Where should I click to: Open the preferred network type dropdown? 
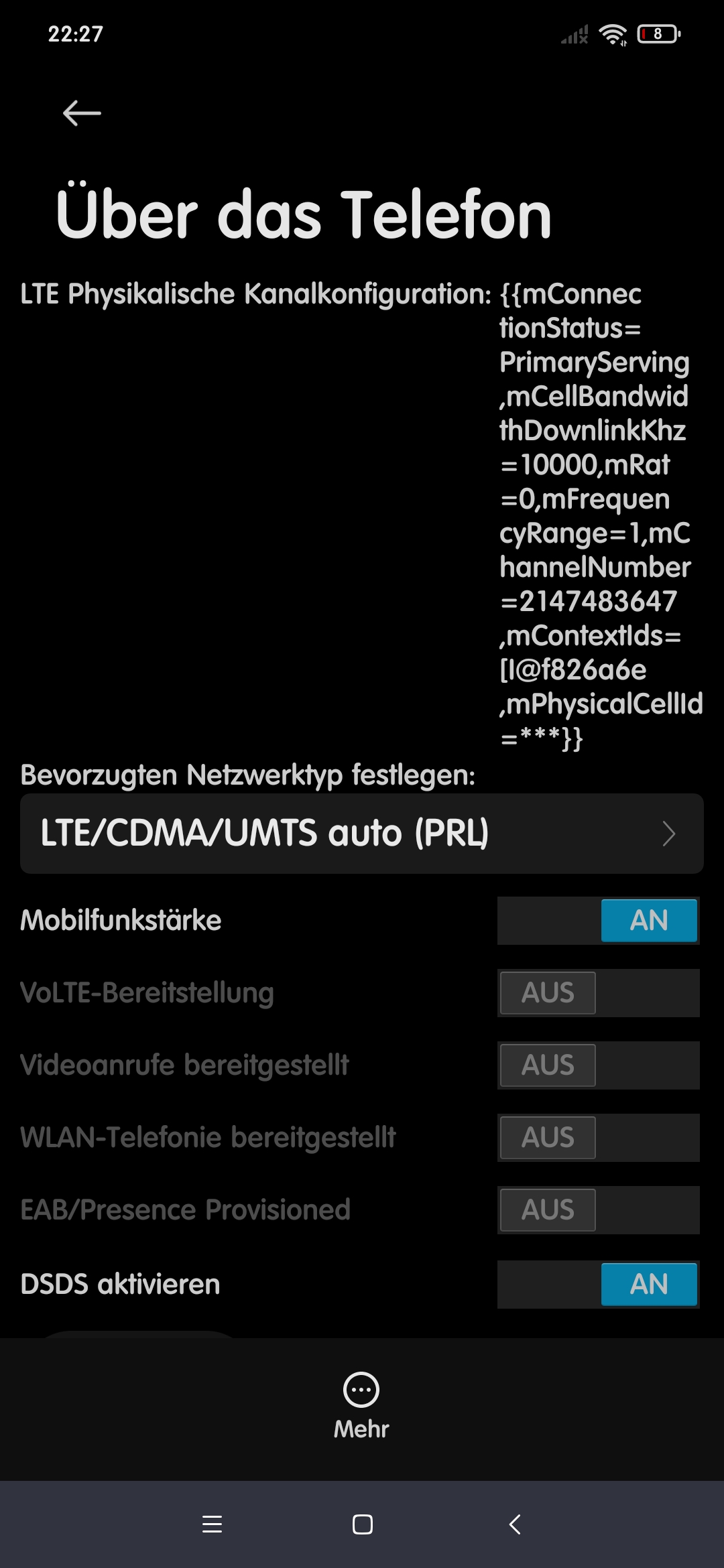pyautogui.click(x=362, y=834)
